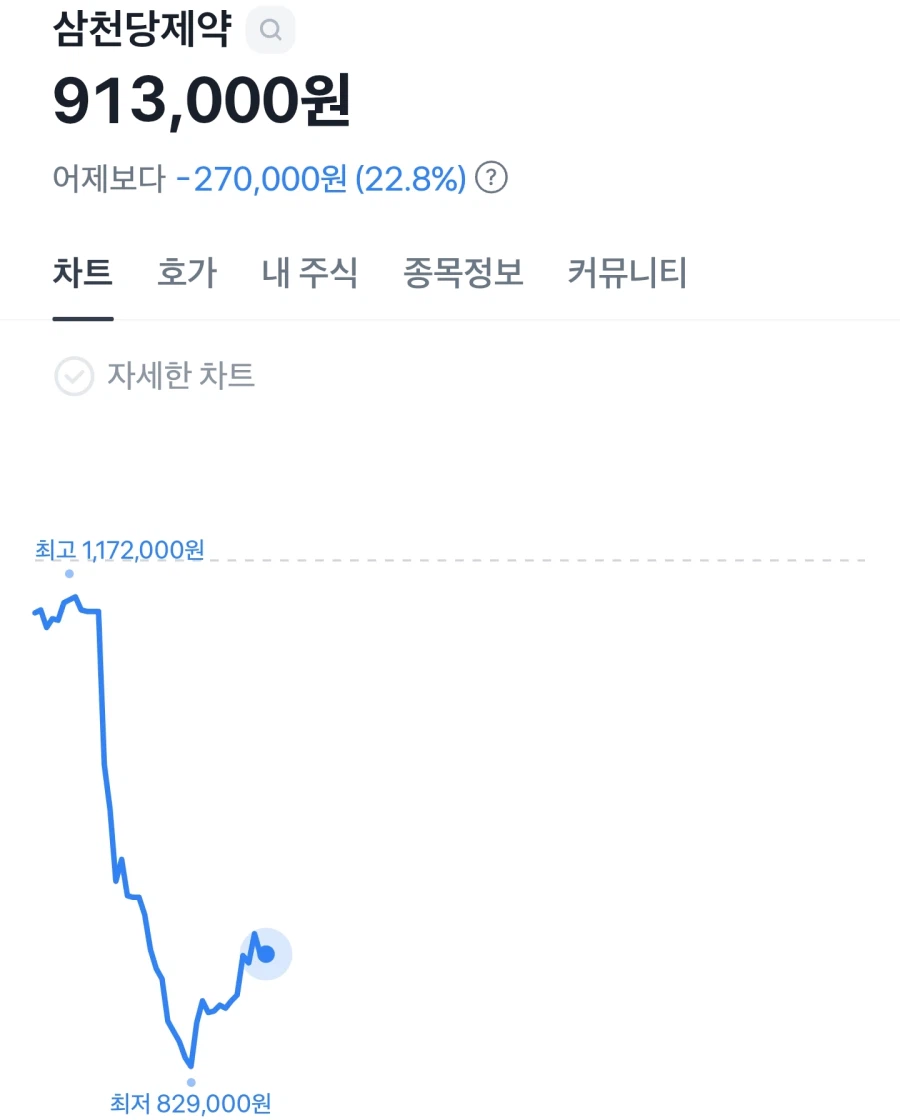The width and height of the screenshot is (900, 1120).
Task: Click the 최고 1,172,000원 label
Action: coord(117,549)
